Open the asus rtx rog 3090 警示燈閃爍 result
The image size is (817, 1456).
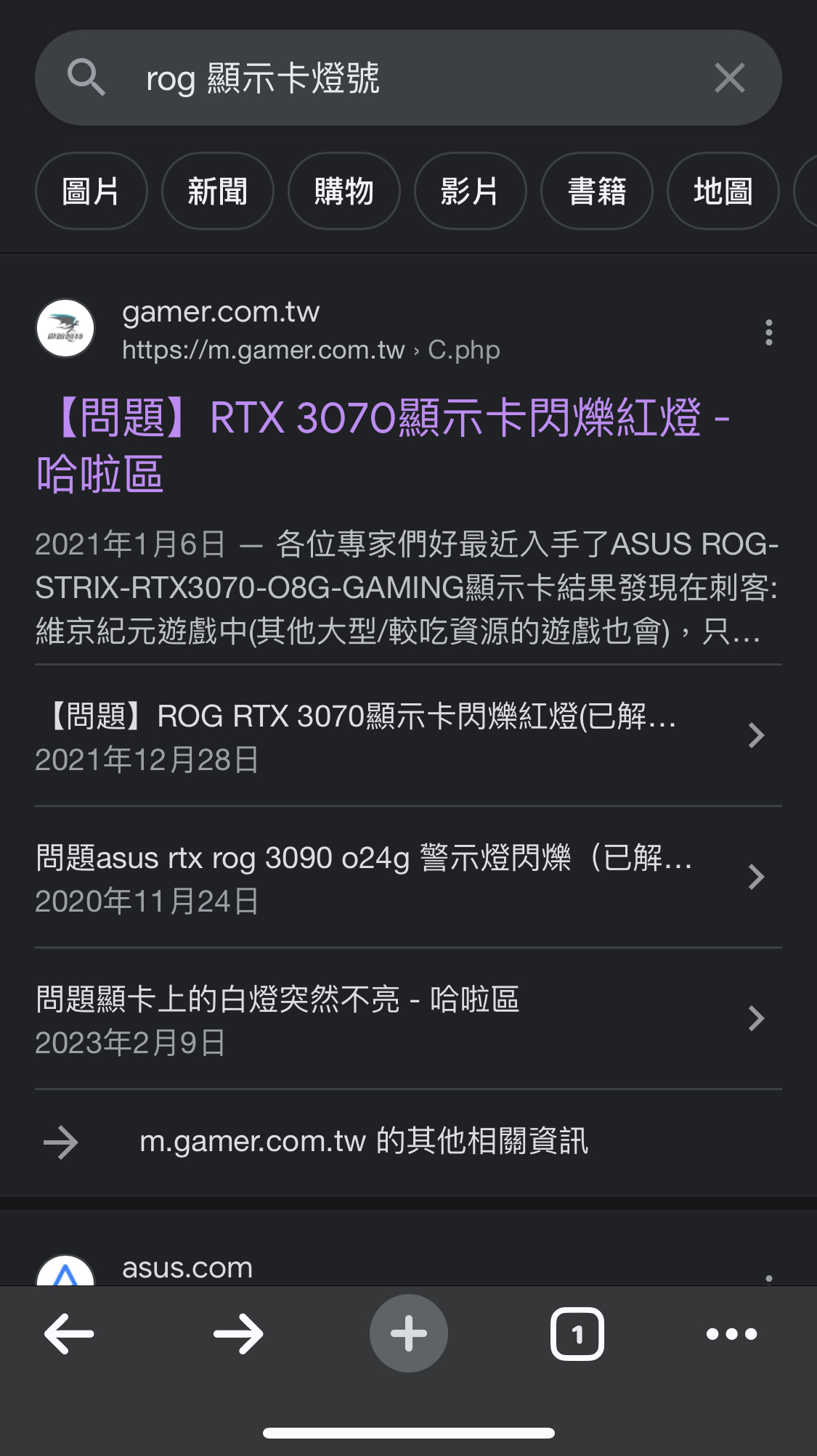click(x=408, y=878)
